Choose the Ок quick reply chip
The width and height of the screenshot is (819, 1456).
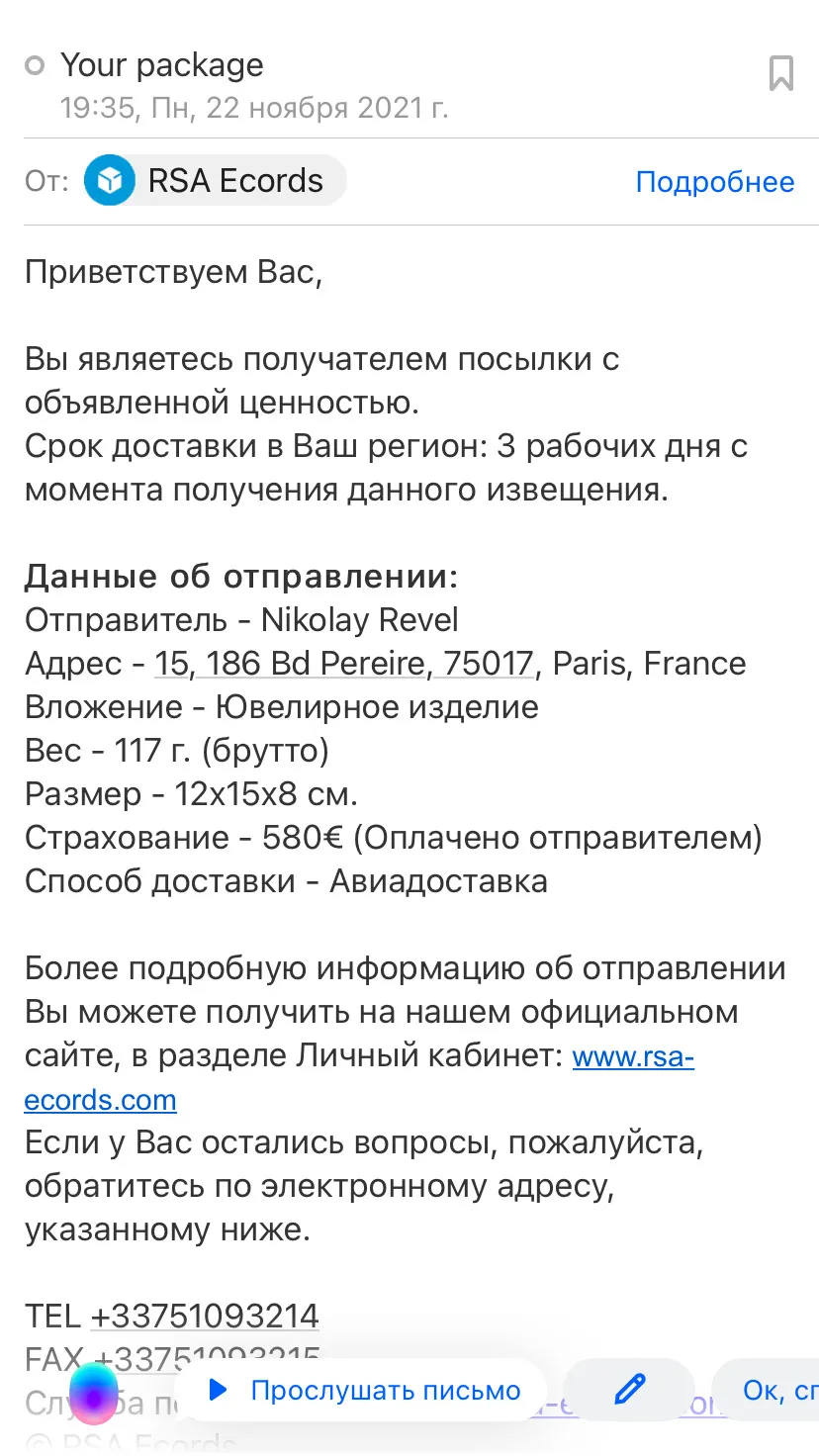tap(767, 1390)
